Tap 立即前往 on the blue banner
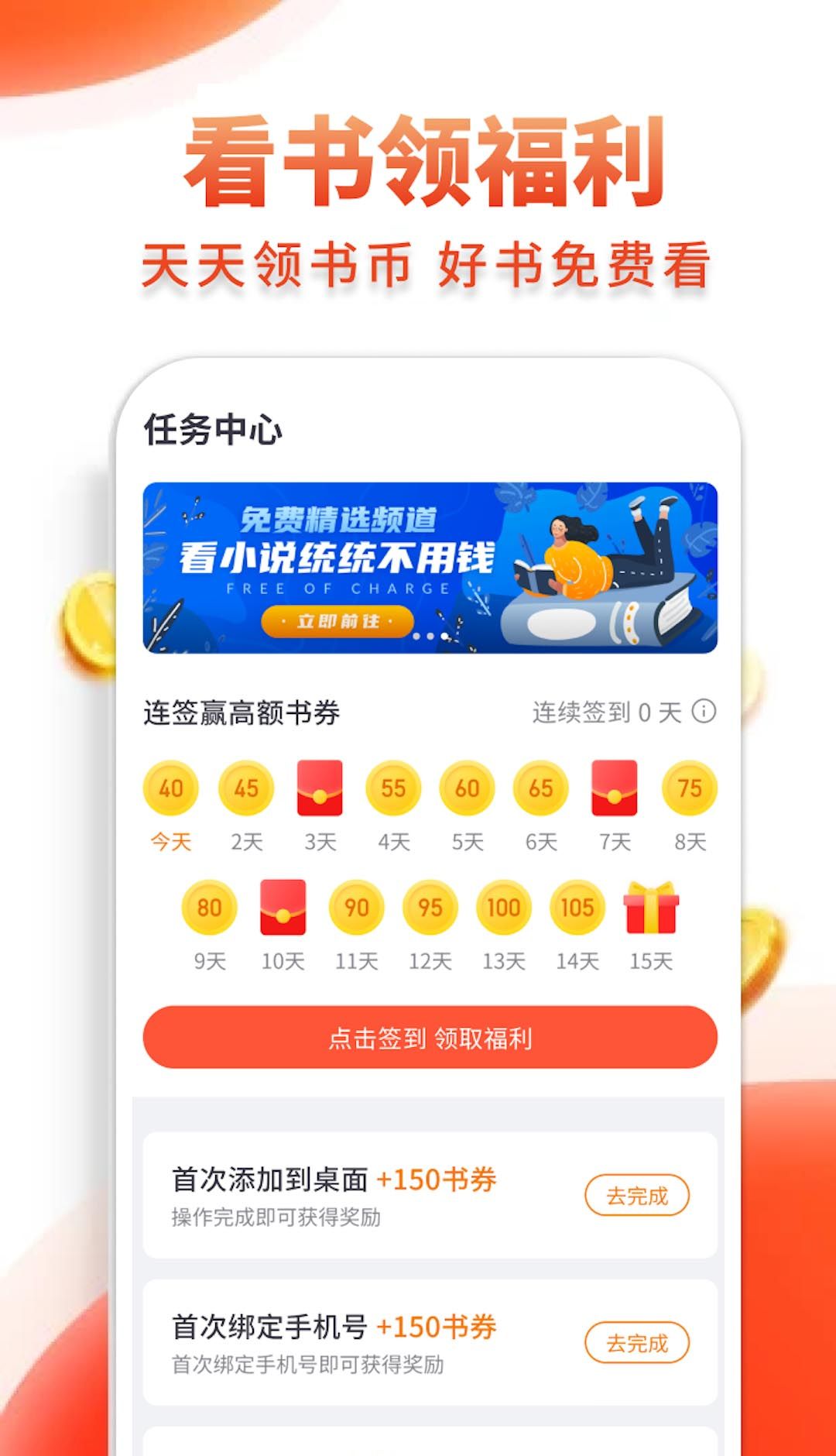 [x=336, y=620]
